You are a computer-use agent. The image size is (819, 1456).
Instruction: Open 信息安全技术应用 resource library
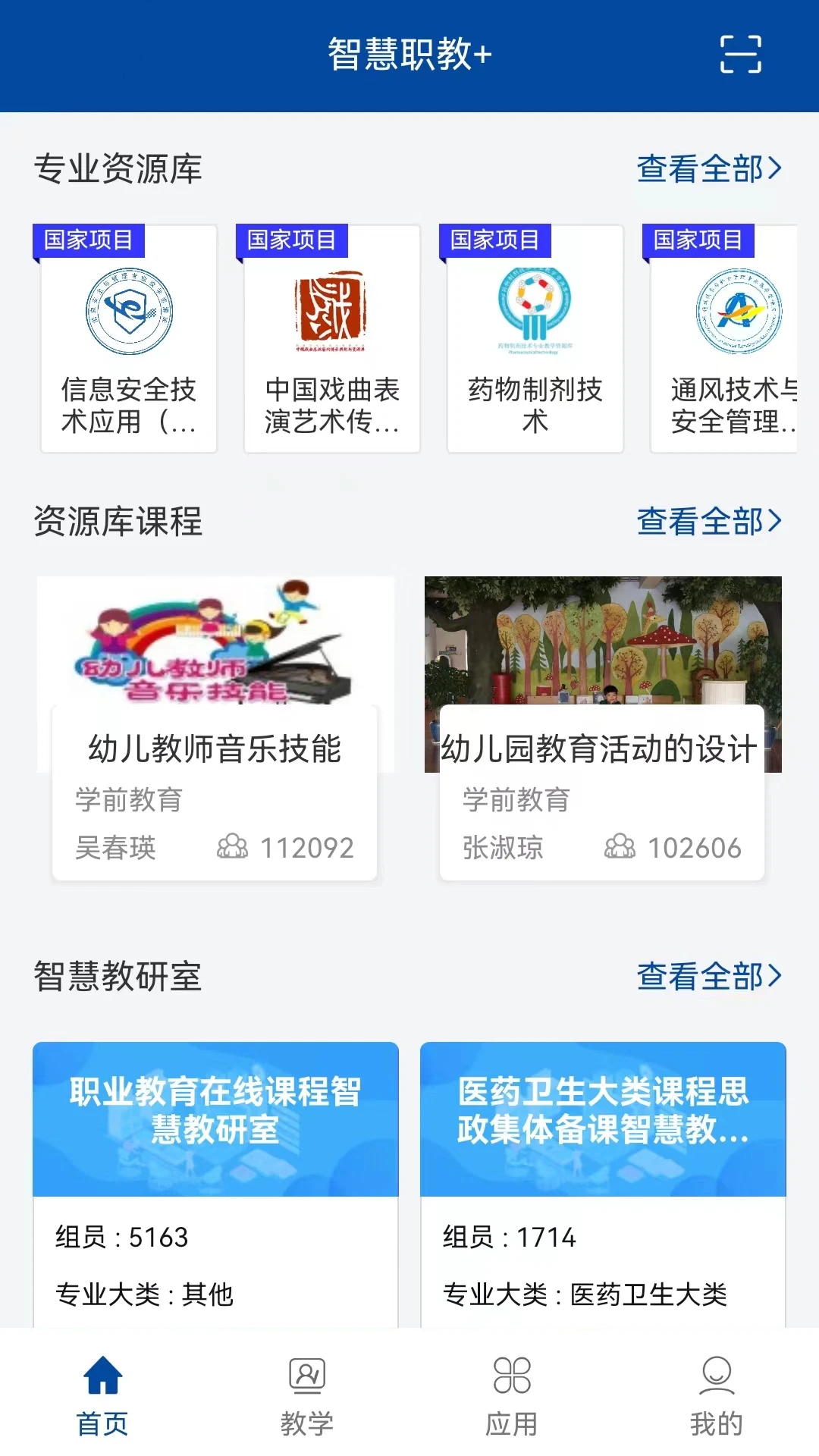click(x=129, y=339)
